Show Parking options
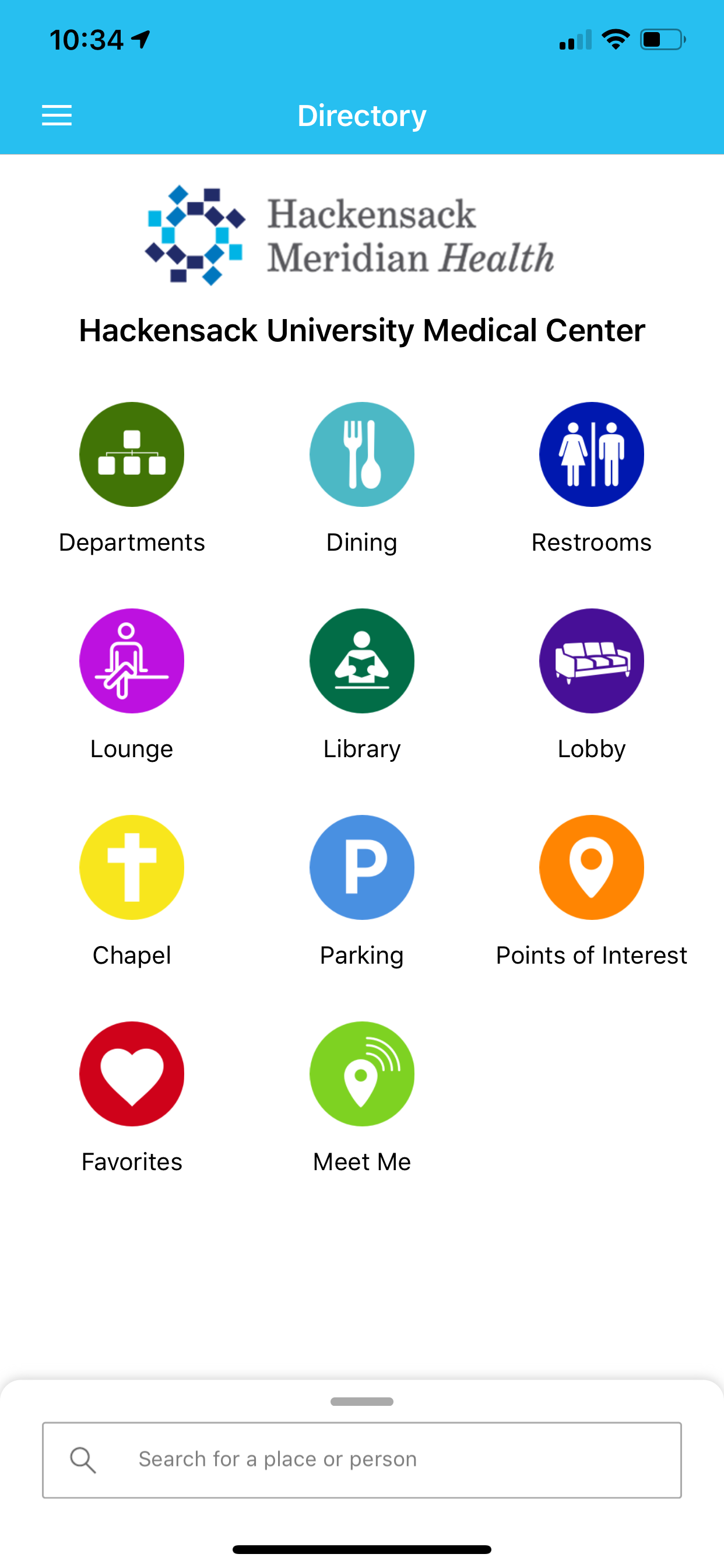Image resolution: width=724 pixels, height=1568 pixels. tap(362, 867)
